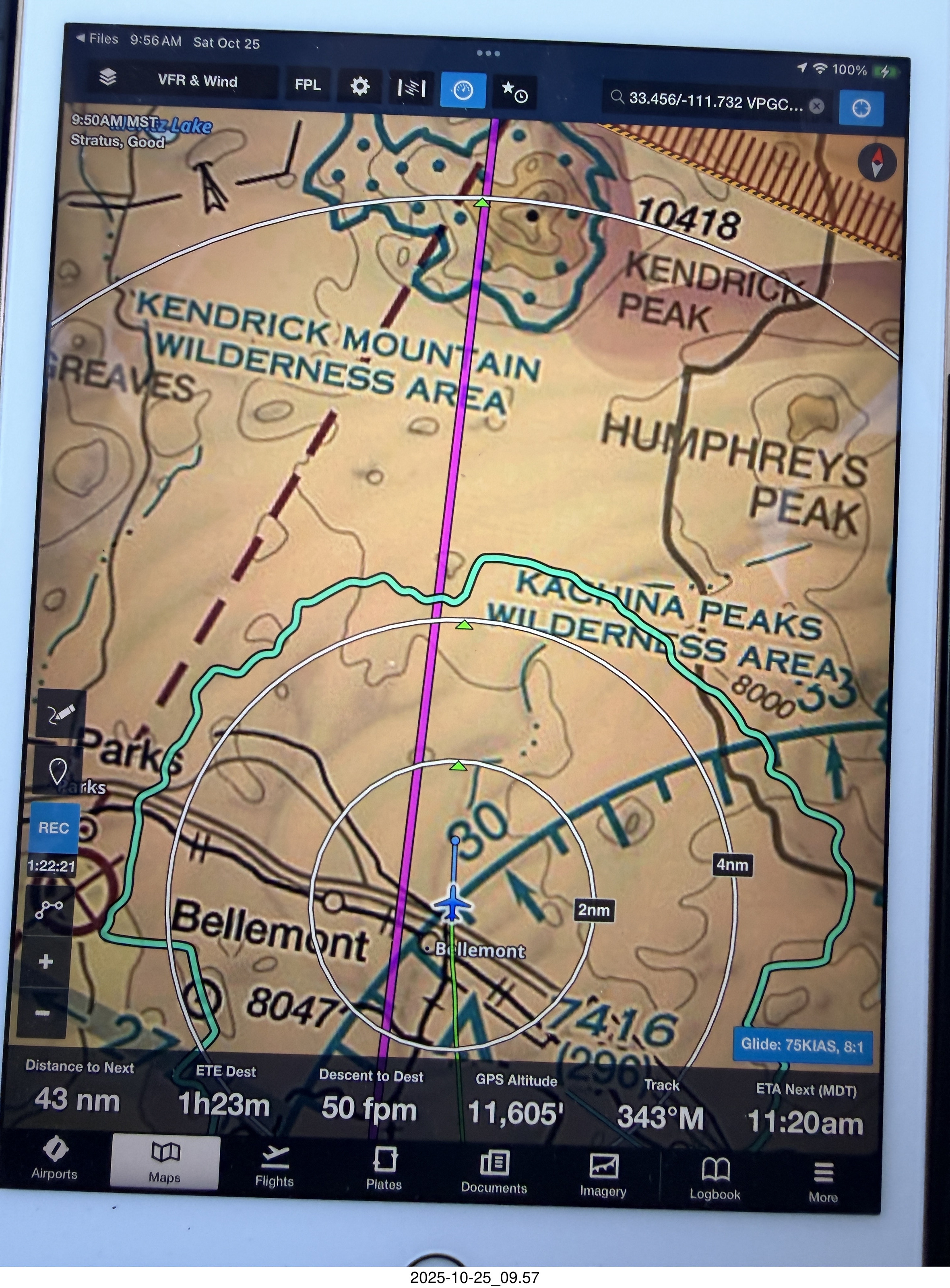Tap the Glide 75KIAS 8:1 button

coord(801,1045)
